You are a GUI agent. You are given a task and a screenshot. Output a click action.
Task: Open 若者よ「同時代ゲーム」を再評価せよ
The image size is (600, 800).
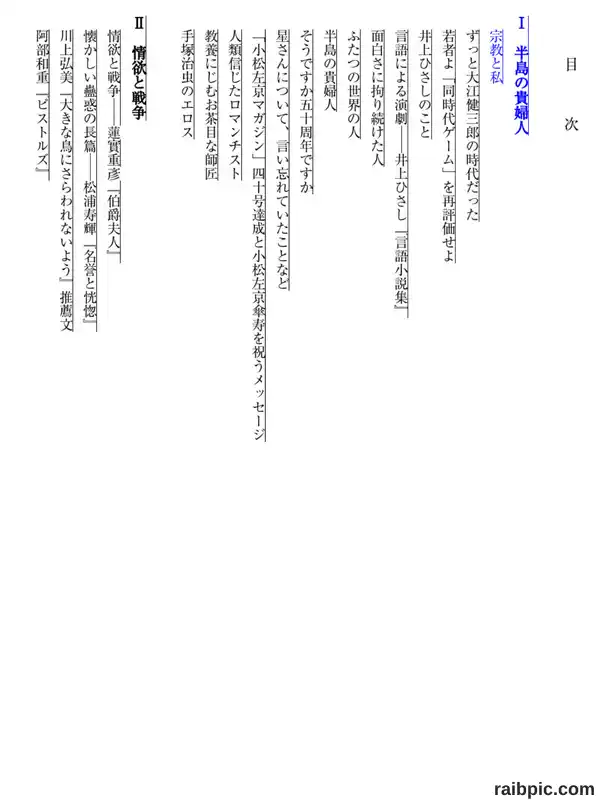pos(448,146)
